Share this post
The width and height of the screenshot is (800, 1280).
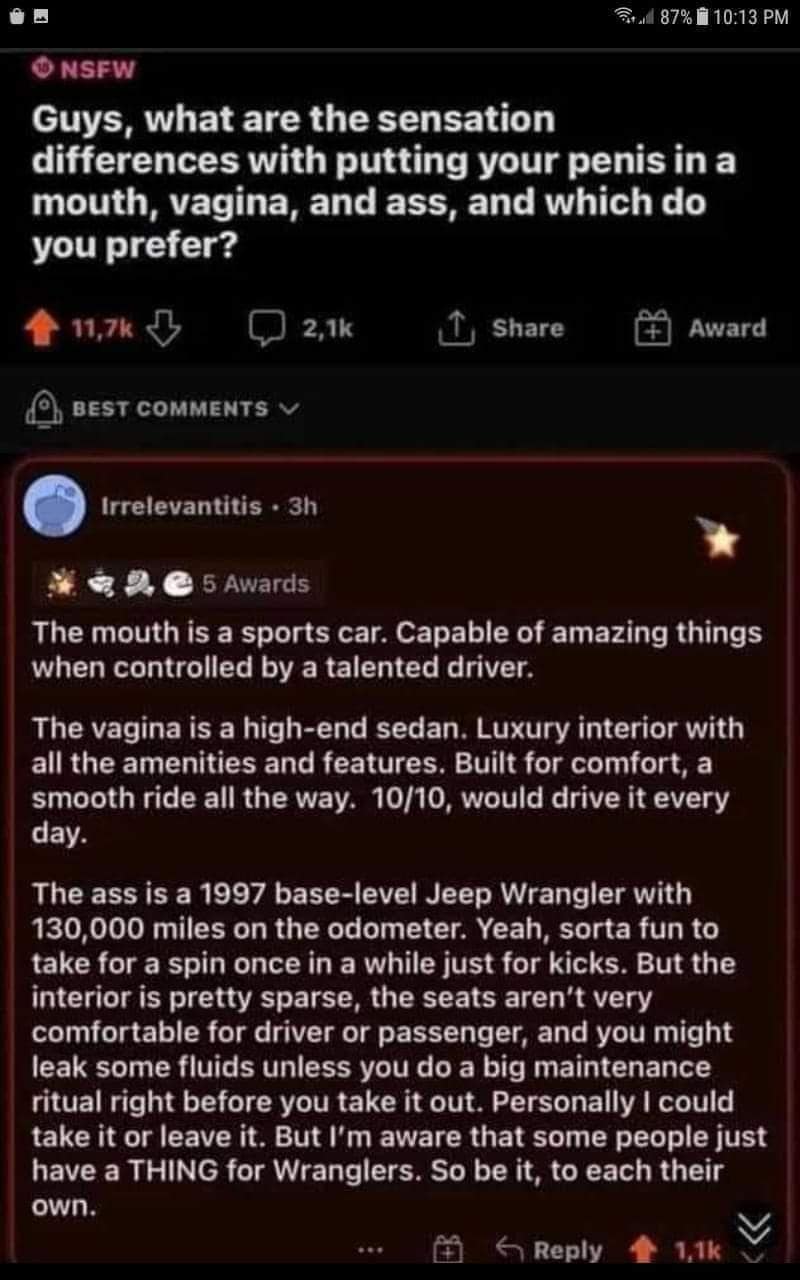point(501,328)
